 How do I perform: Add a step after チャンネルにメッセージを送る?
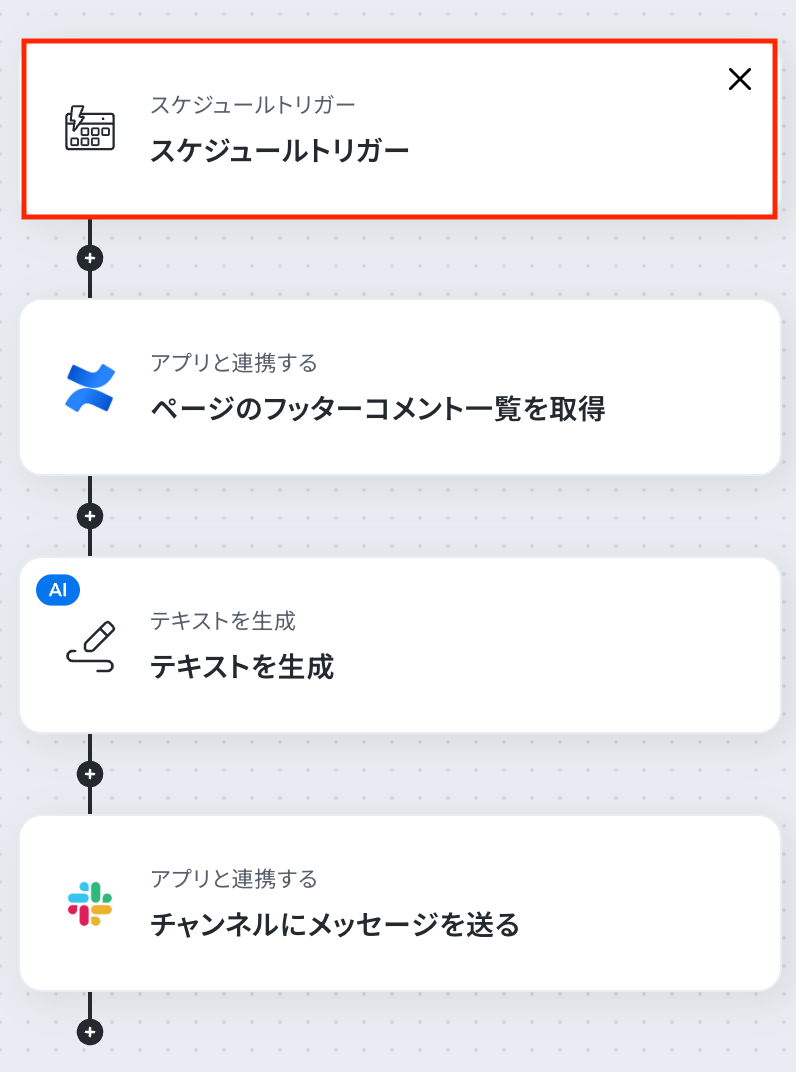(90, 1031)
